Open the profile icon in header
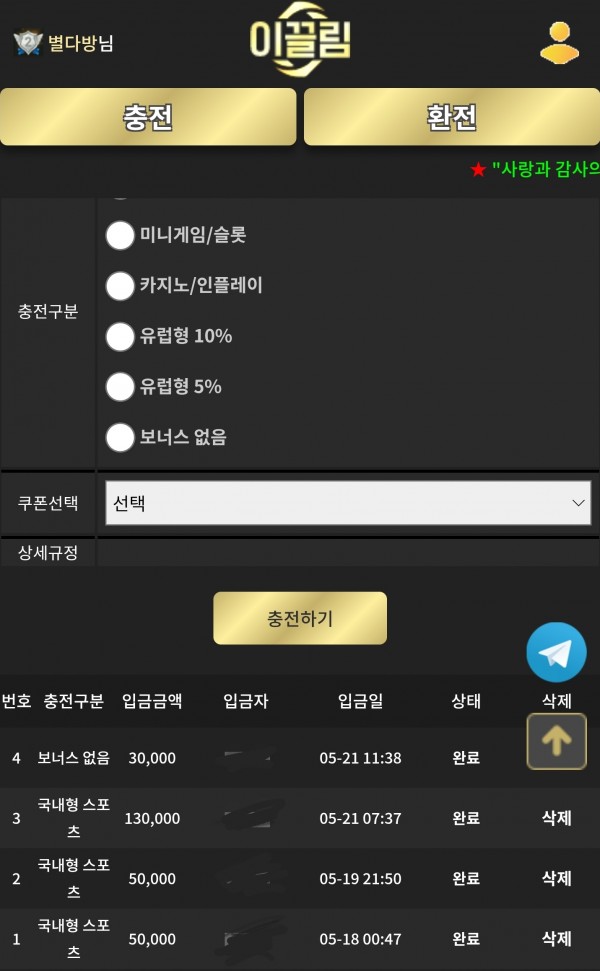 pyautogui.click(x=559, y=43)
